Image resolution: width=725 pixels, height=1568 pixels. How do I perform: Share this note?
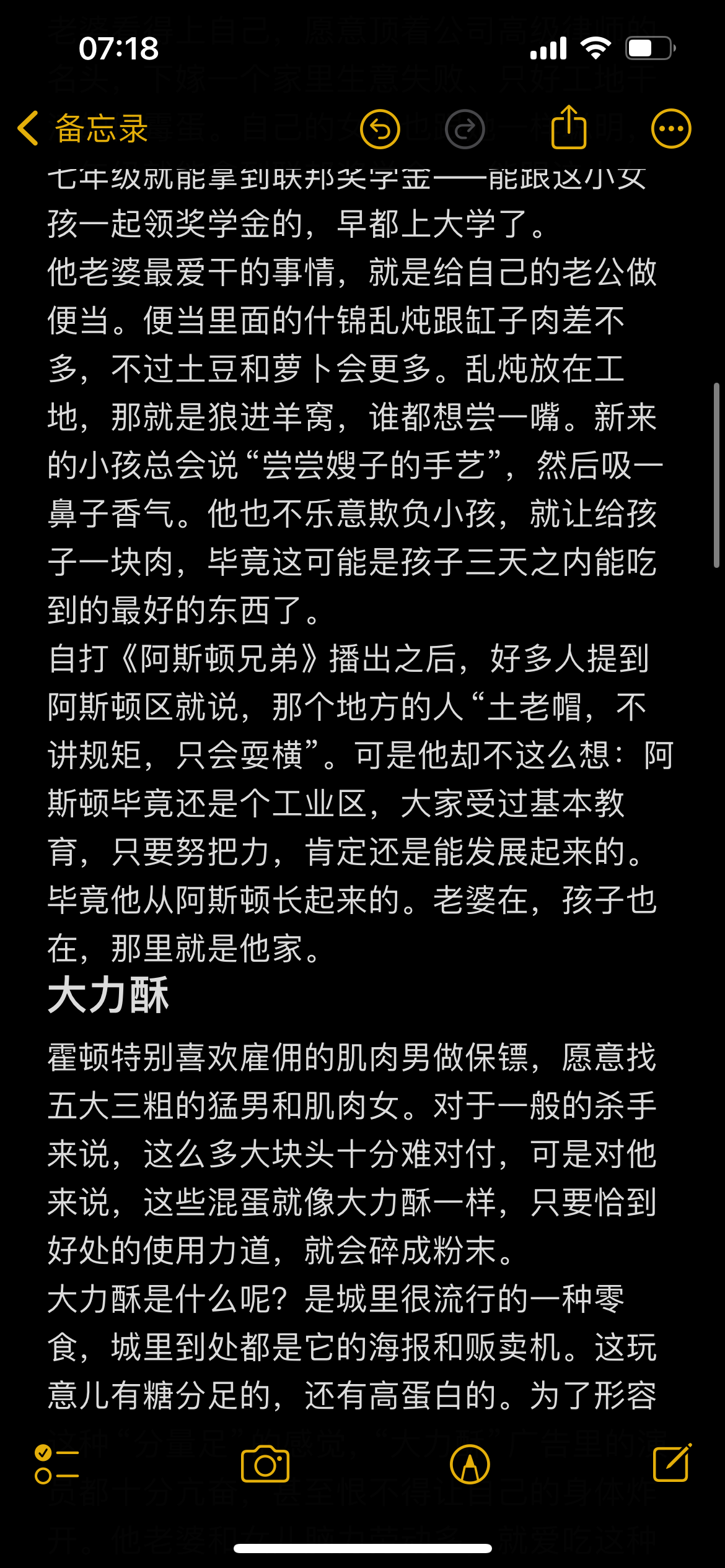pos(568,128)
